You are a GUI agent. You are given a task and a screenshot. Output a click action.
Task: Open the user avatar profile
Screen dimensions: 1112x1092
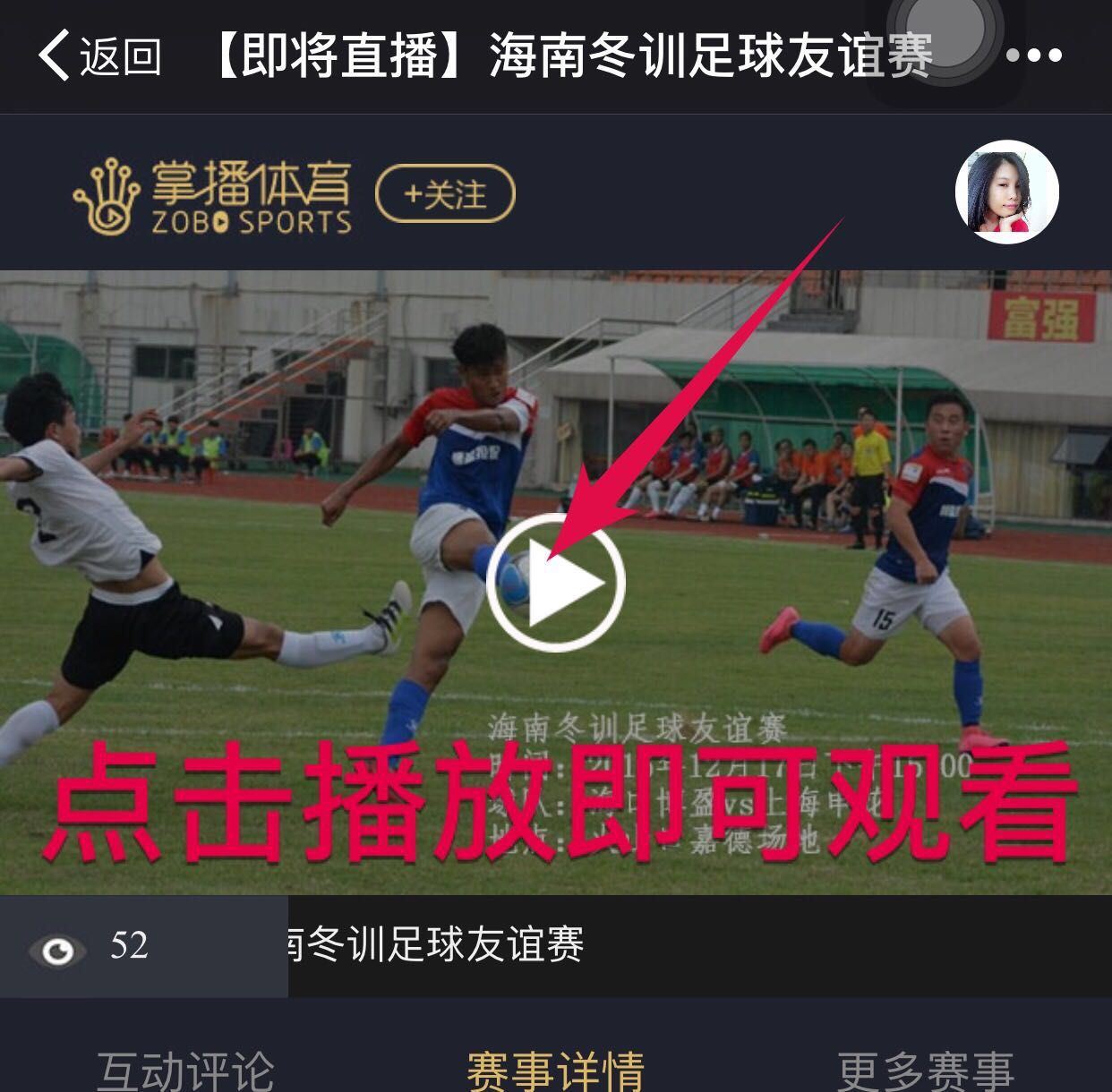pos(1006,193)
